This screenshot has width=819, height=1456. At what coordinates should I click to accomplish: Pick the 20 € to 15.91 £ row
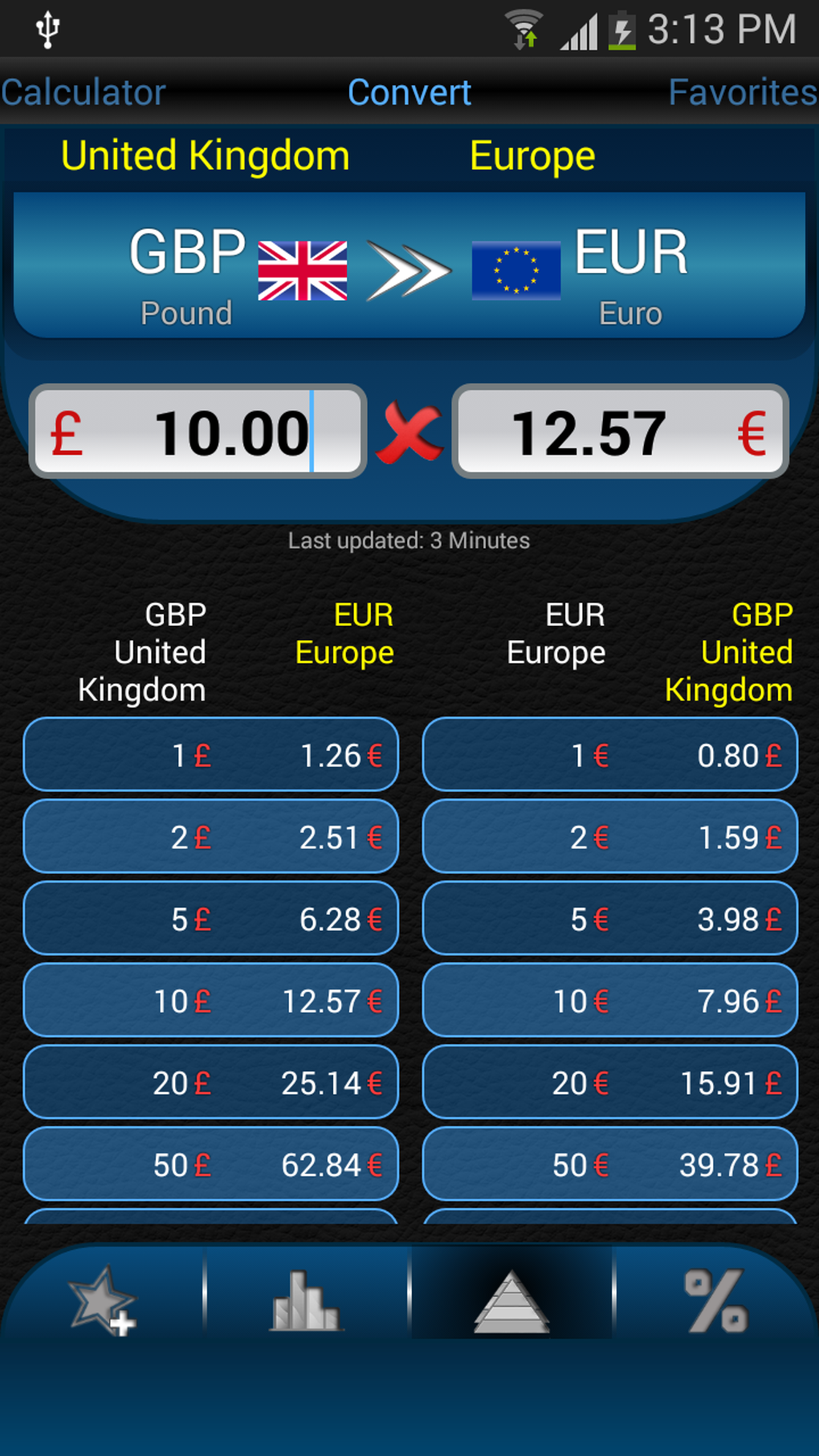point(609,1083)
